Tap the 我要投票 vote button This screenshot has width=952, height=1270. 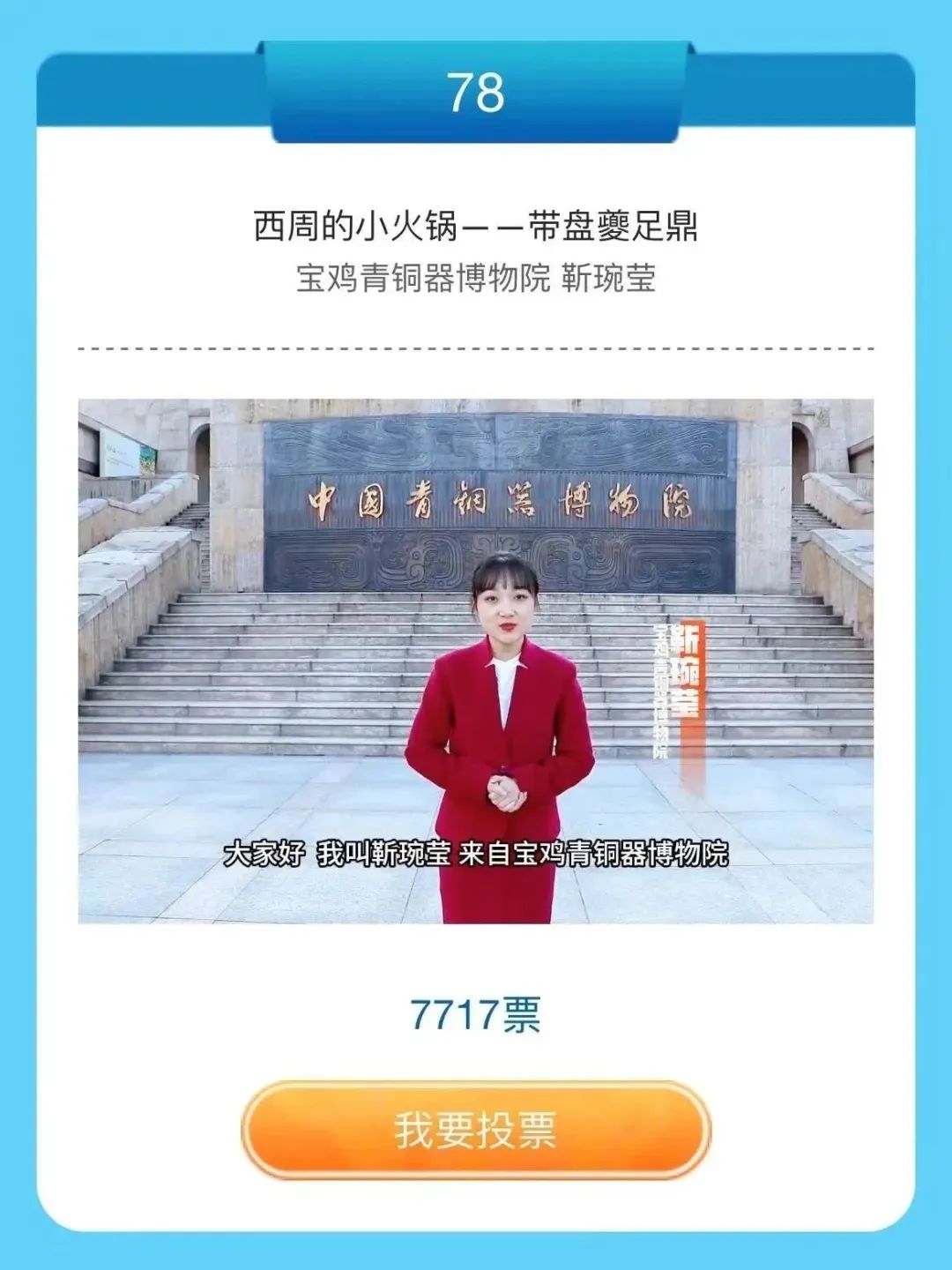(x=475, y=1131)
